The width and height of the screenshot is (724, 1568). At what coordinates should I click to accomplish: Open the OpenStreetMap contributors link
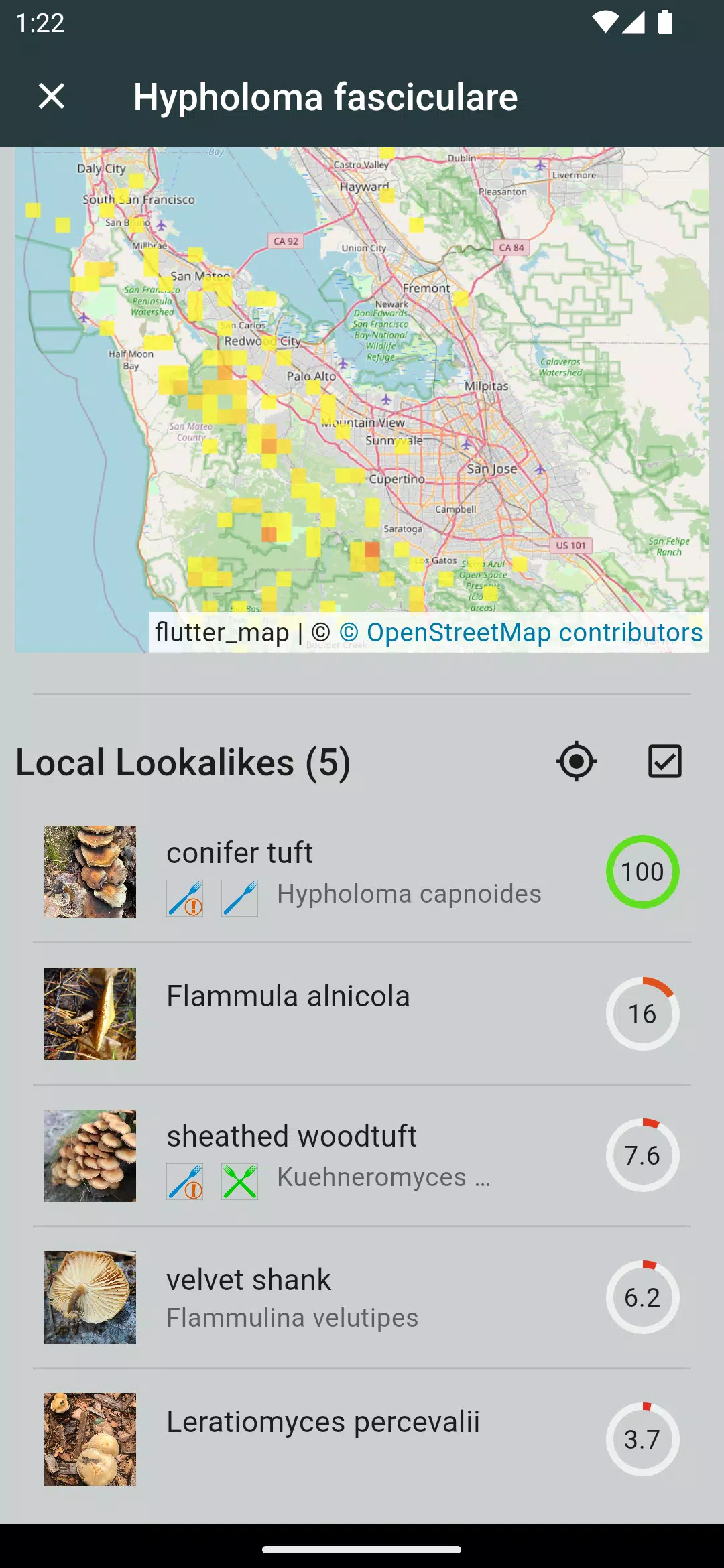click(521, 632)
